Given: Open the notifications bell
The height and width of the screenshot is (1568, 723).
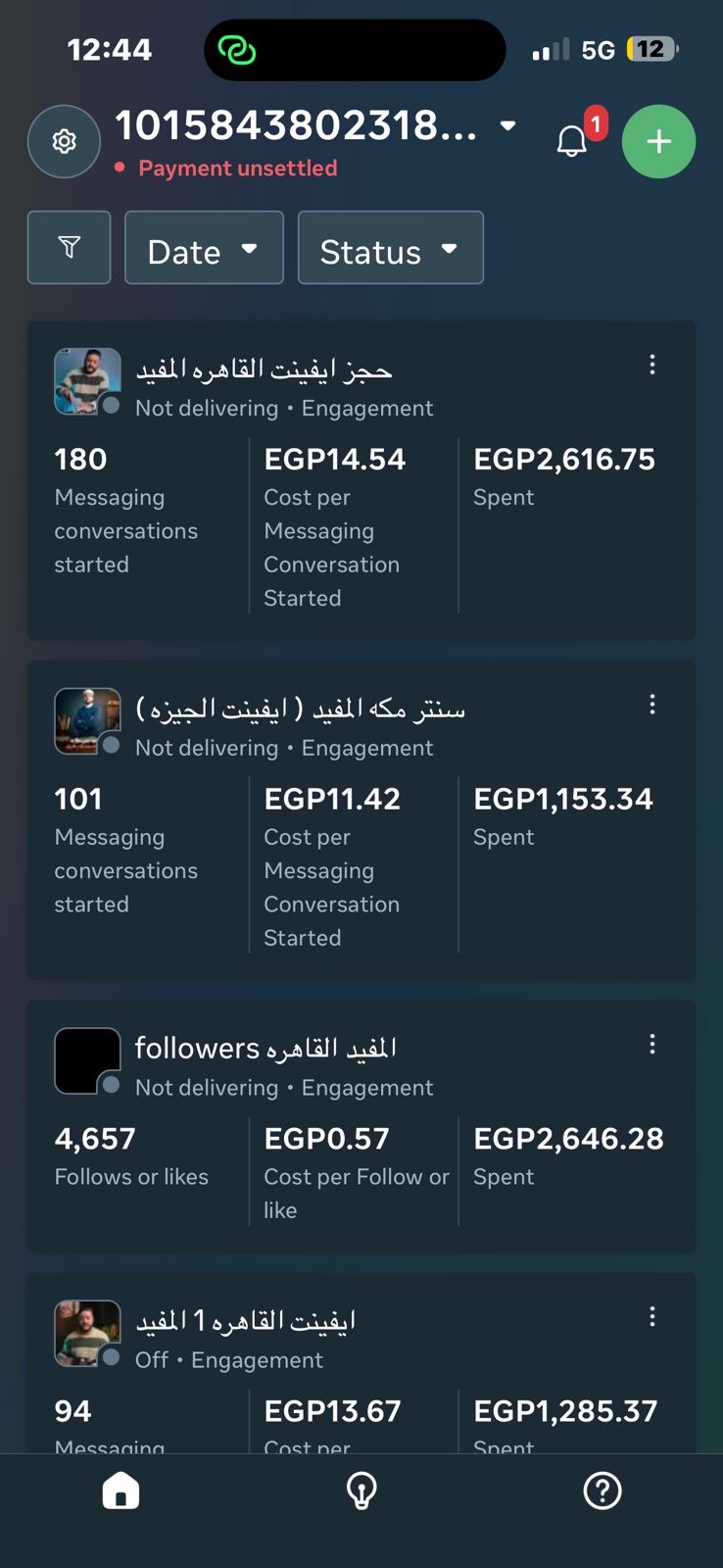Looking at the screenshot, I should click(x=572, y=142).
